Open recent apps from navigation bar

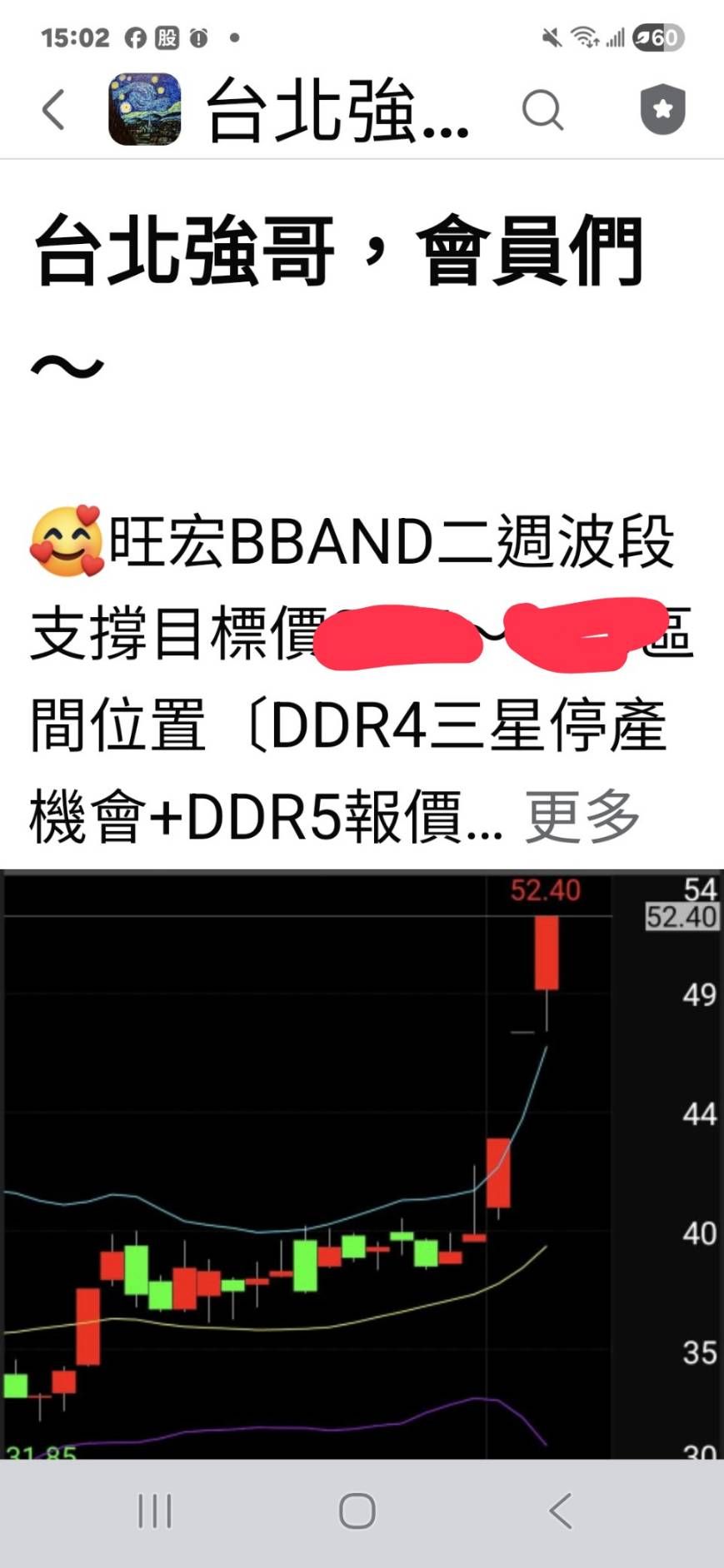click(155, 1511)
